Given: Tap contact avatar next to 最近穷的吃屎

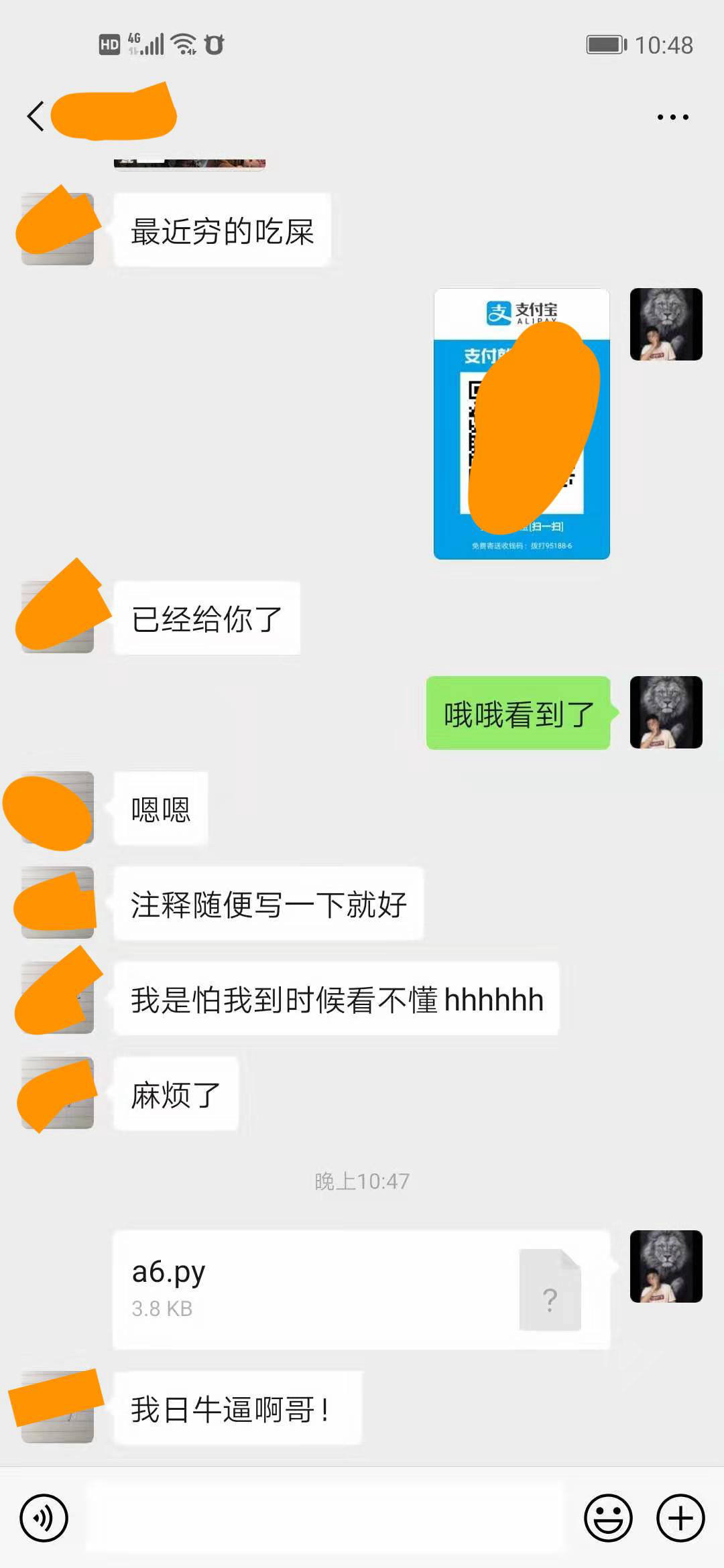Looking at the screenshot, I should coord(58,229).
